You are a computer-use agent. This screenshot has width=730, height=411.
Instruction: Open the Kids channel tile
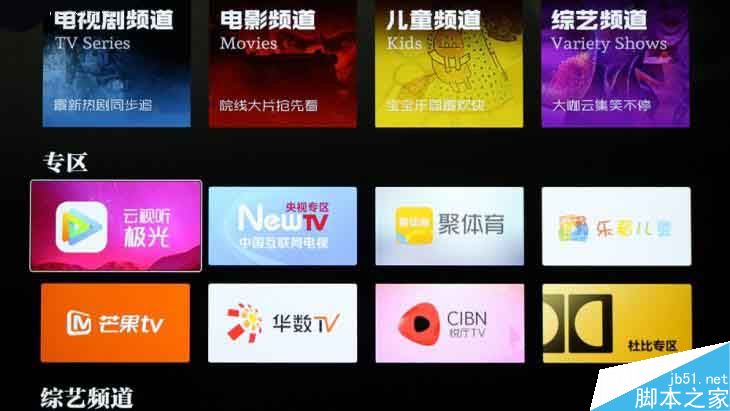[x=449, y=64]
